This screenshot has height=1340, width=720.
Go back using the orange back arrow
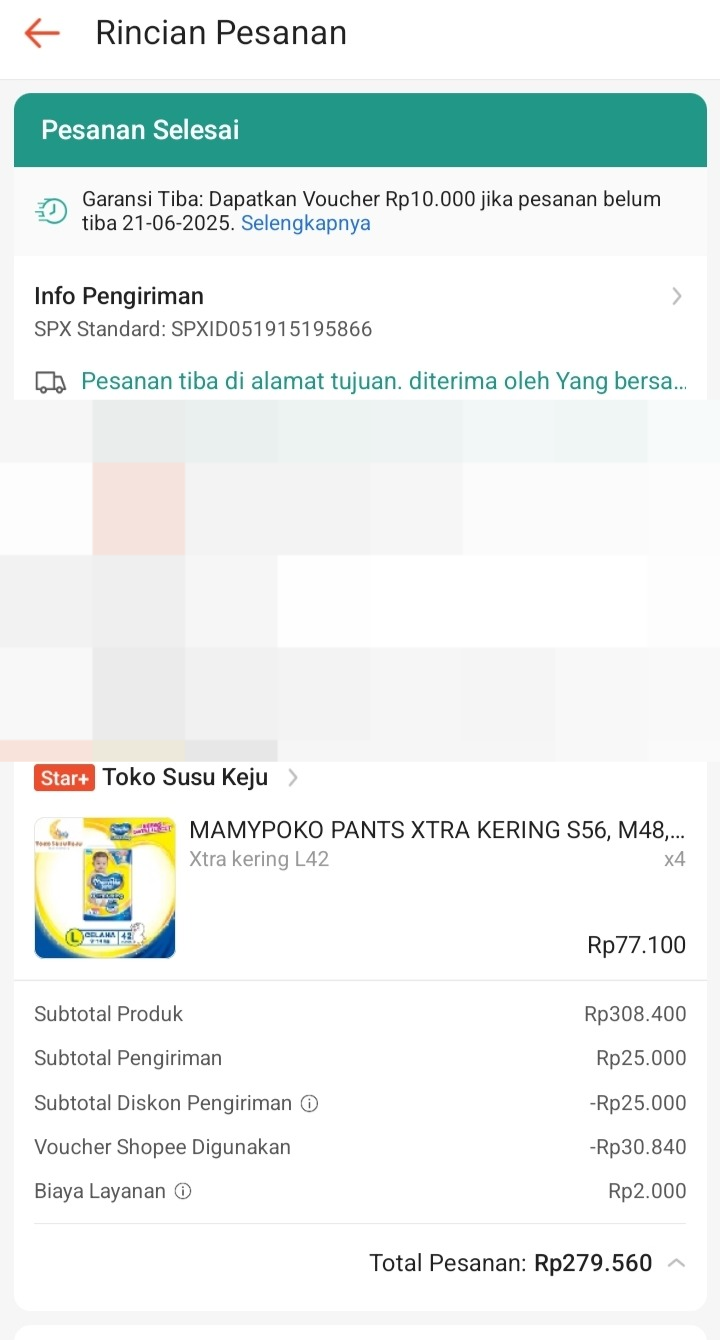point(42,33)
